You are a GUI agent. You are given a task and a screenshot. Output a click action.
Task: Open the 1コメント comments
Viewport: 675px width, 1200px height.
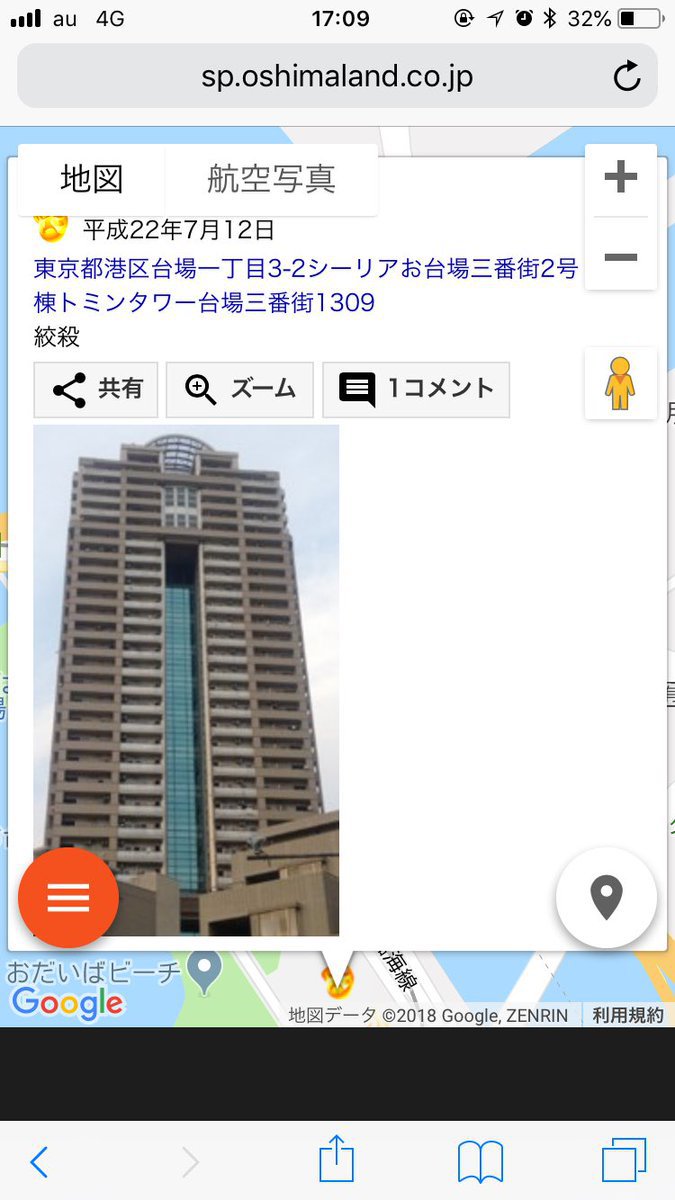[x=416, y=390]
